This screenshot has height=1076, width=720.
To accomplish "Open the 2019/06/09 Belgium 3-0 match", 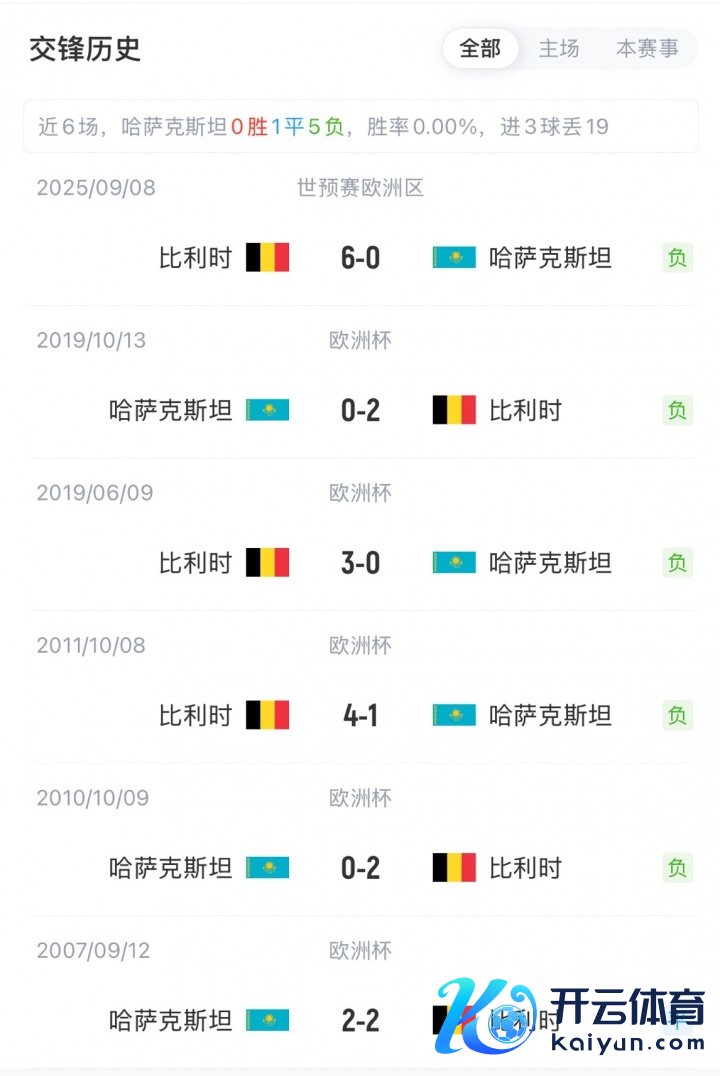I will tap(360, 563).
